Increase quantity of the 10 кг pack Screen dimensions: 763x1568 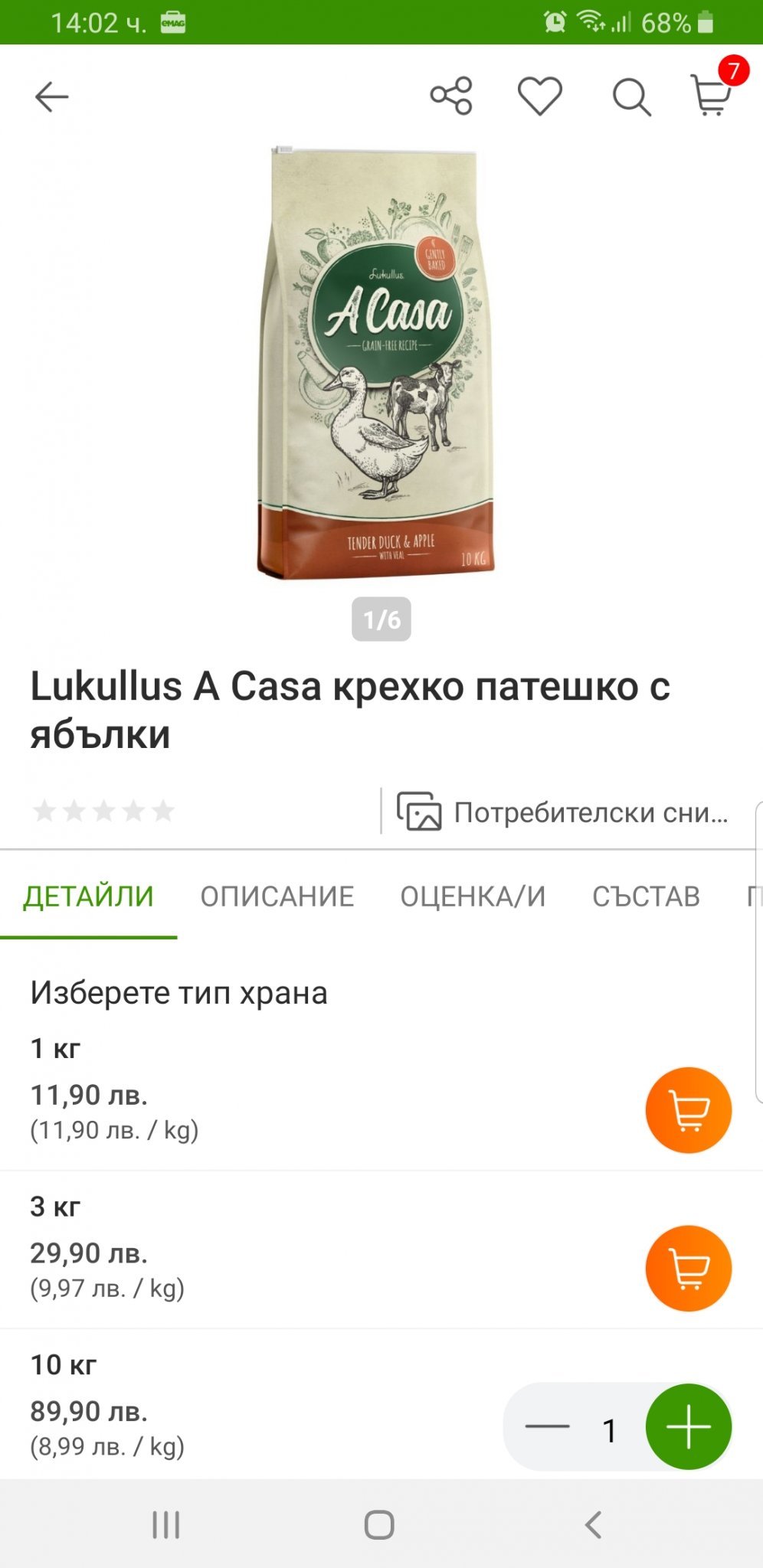coord(688,1426)
